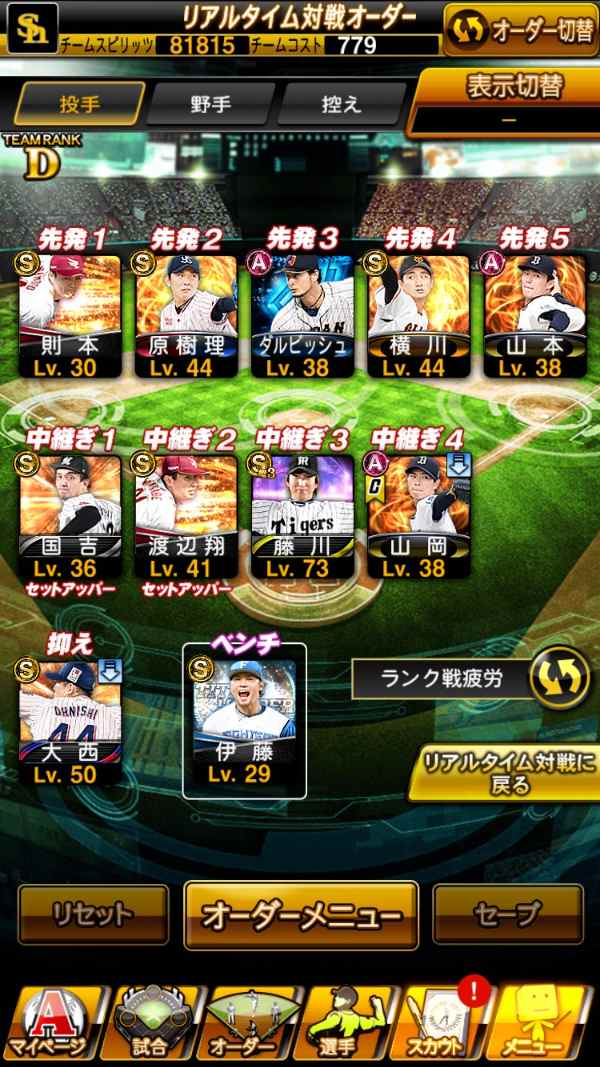Image resolution: width=600 pixels, height=1067 pixels.
Task: Tap the リセット button
Action: coord(93,915)
